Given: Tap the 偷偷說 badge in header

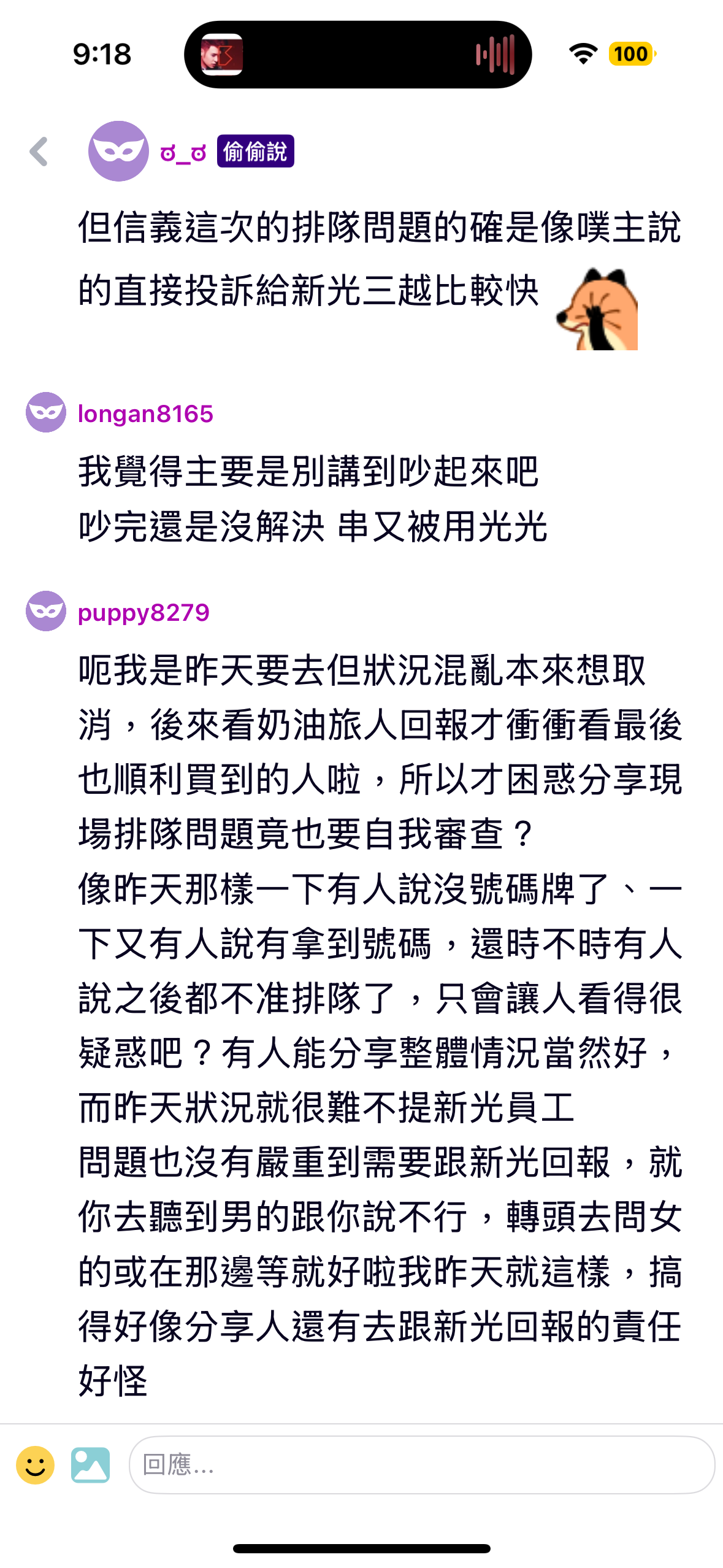Looking at the screenshot, I should click(x=255, y=152).
